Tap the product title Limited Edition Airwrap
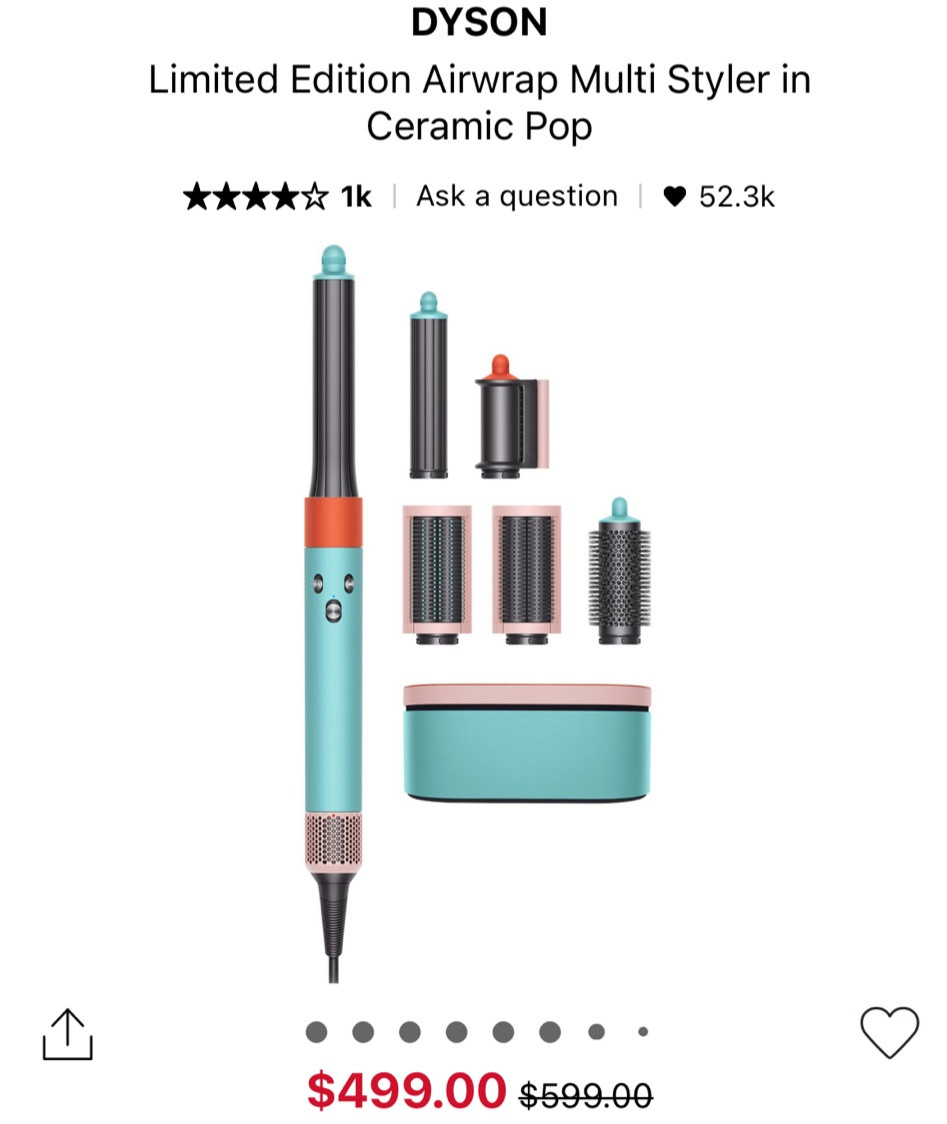This screenshot has width=947, height=1124. [x=478, y=102]
